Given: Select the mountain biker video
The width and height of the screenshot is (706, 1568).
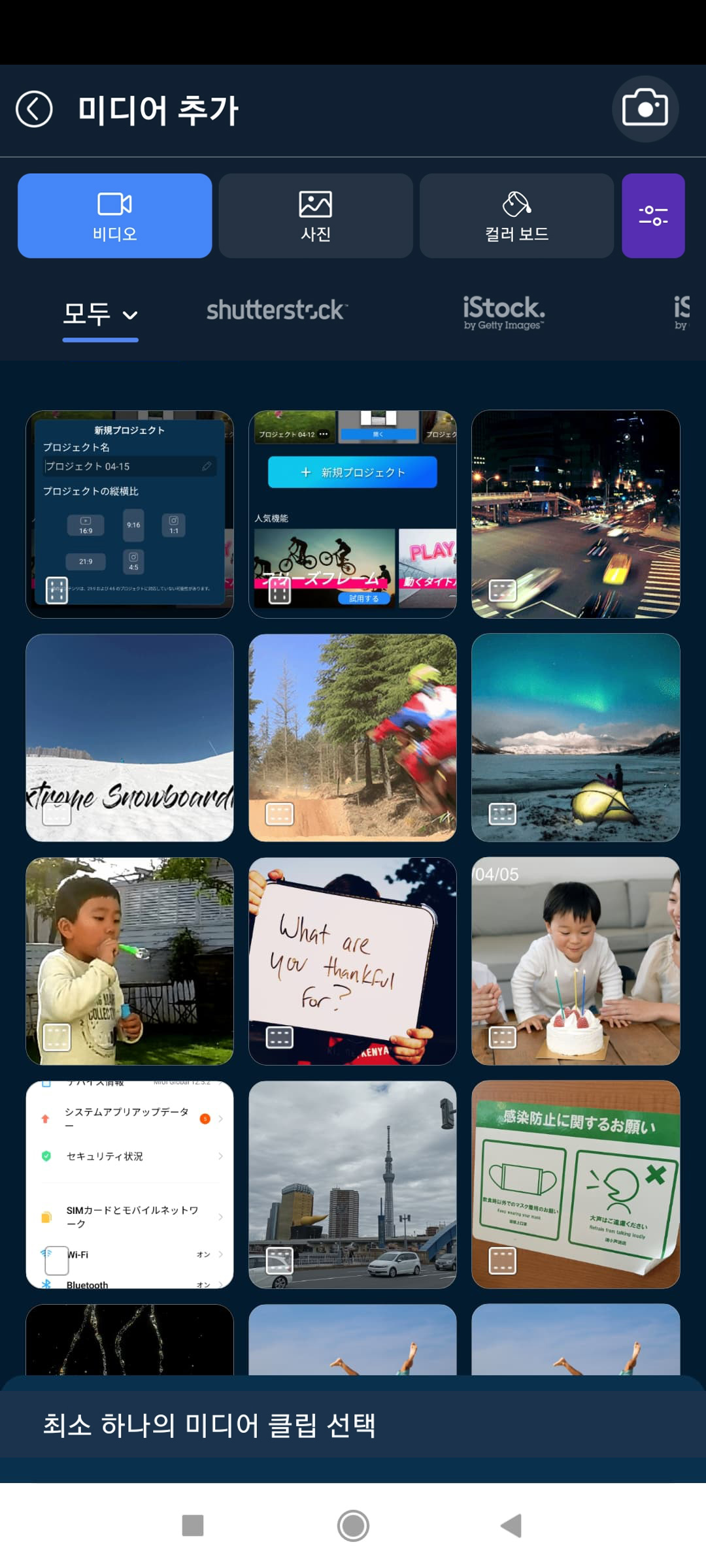Looking at the screenshot, I should pyautogui.click(x=352, y=738).
